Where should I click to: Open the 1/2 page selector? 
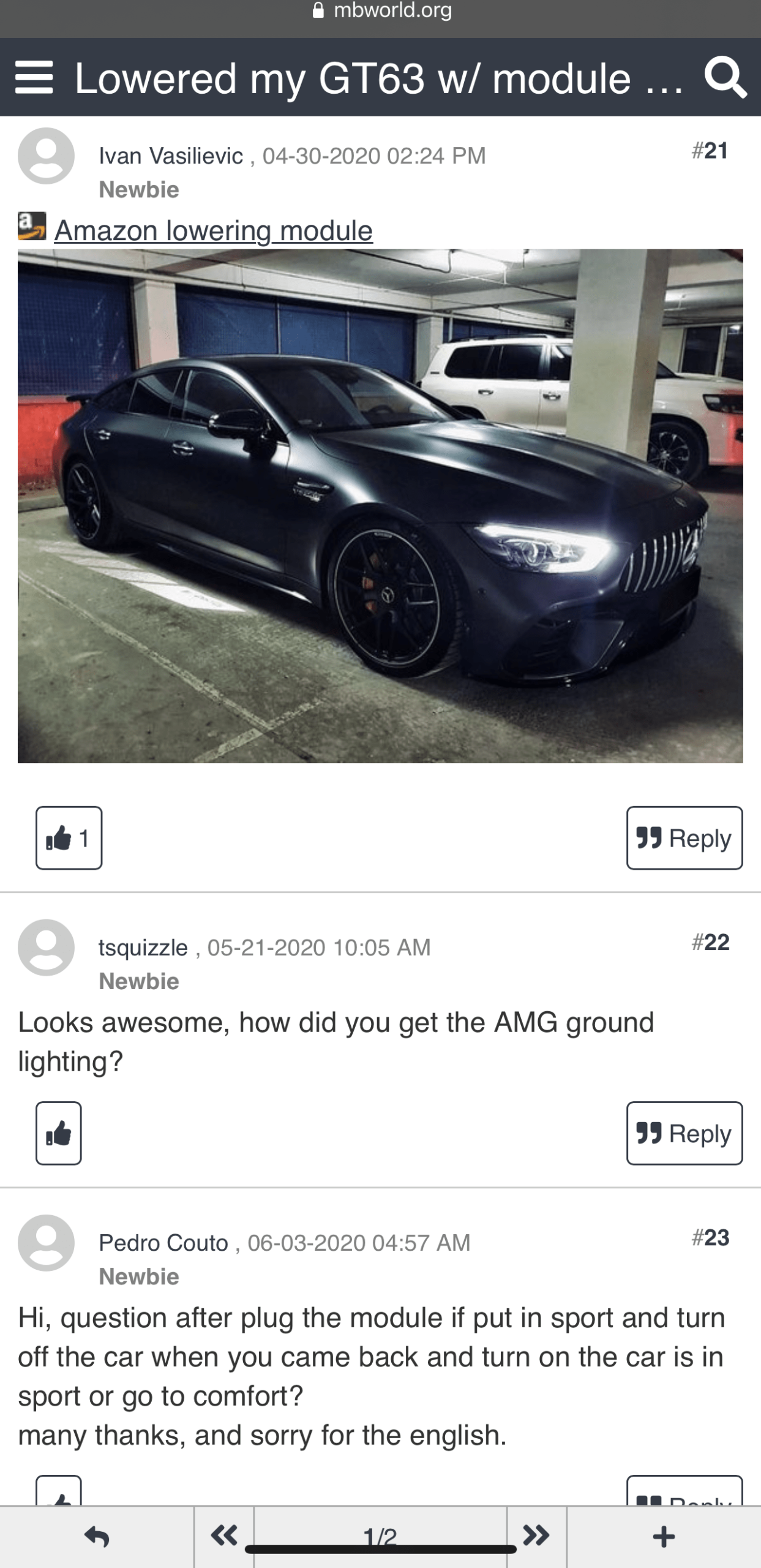point(380,1535)
